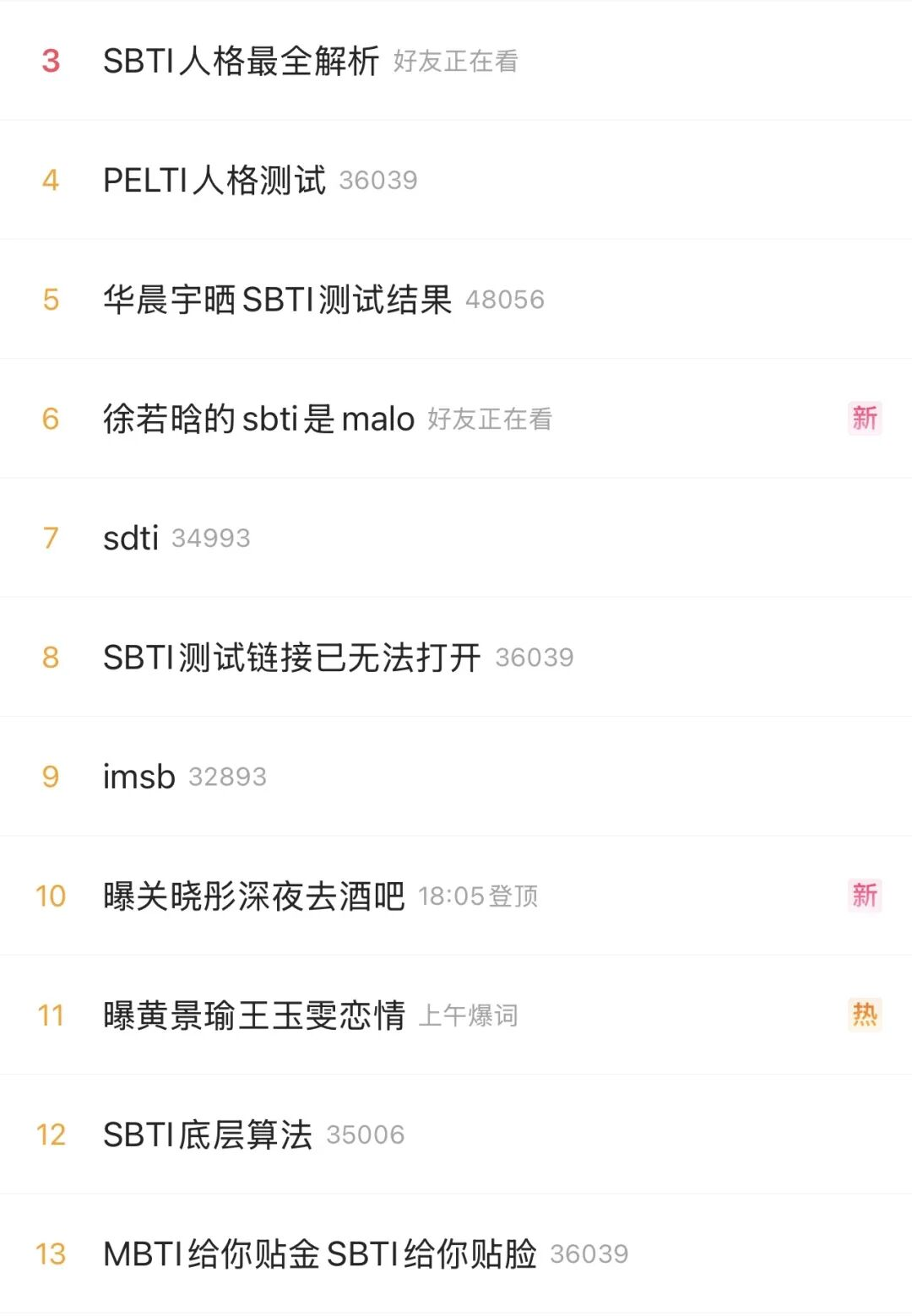Tap the SBTI底层算法 trending topic
This screenshot has width=912, height=1316.
coord(208,1135)
